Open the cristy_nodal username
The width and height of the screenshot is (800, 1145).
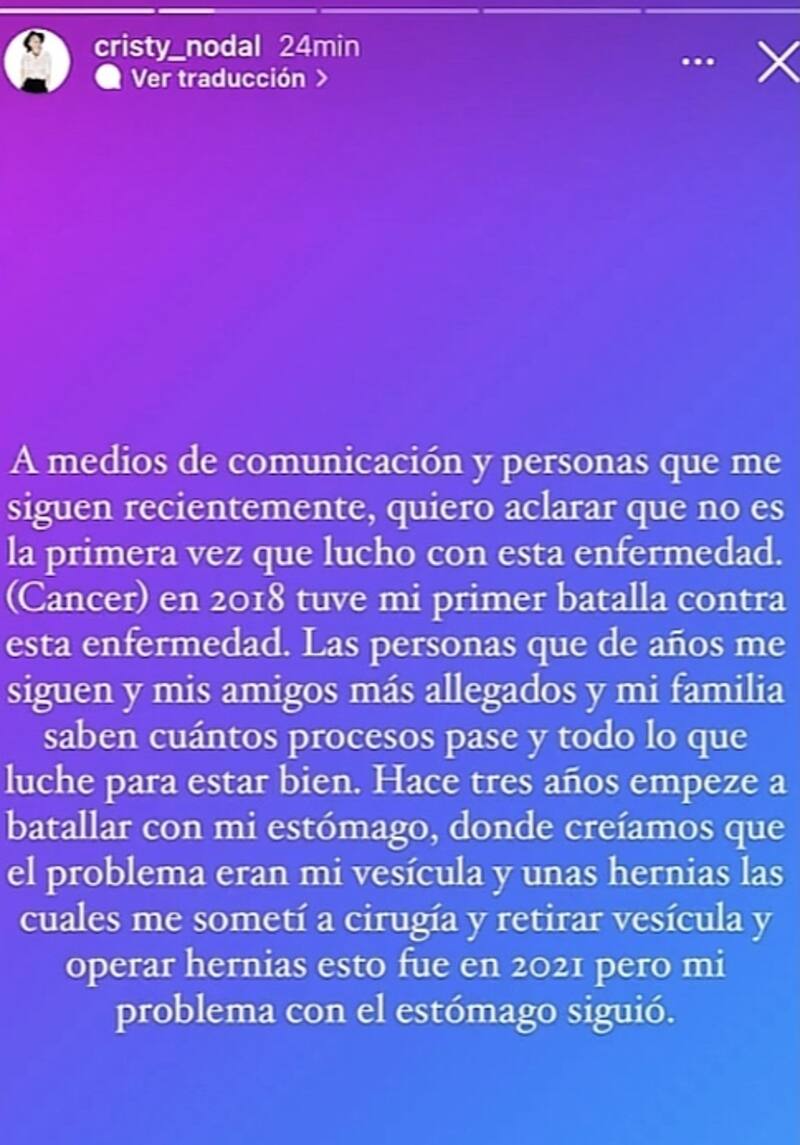[x=176, y=46]
